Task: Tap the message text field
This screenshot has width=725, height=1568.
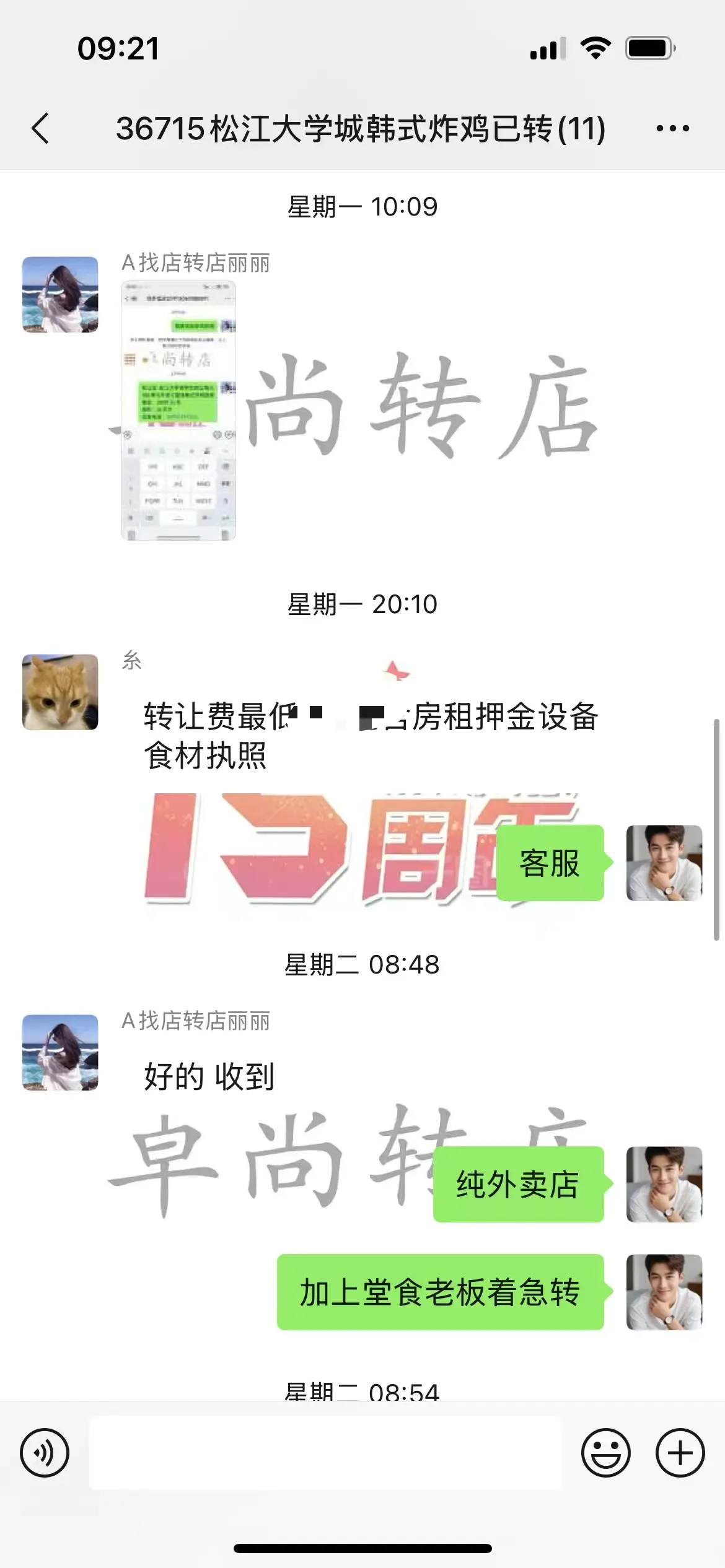Action: click(325, 1452)
